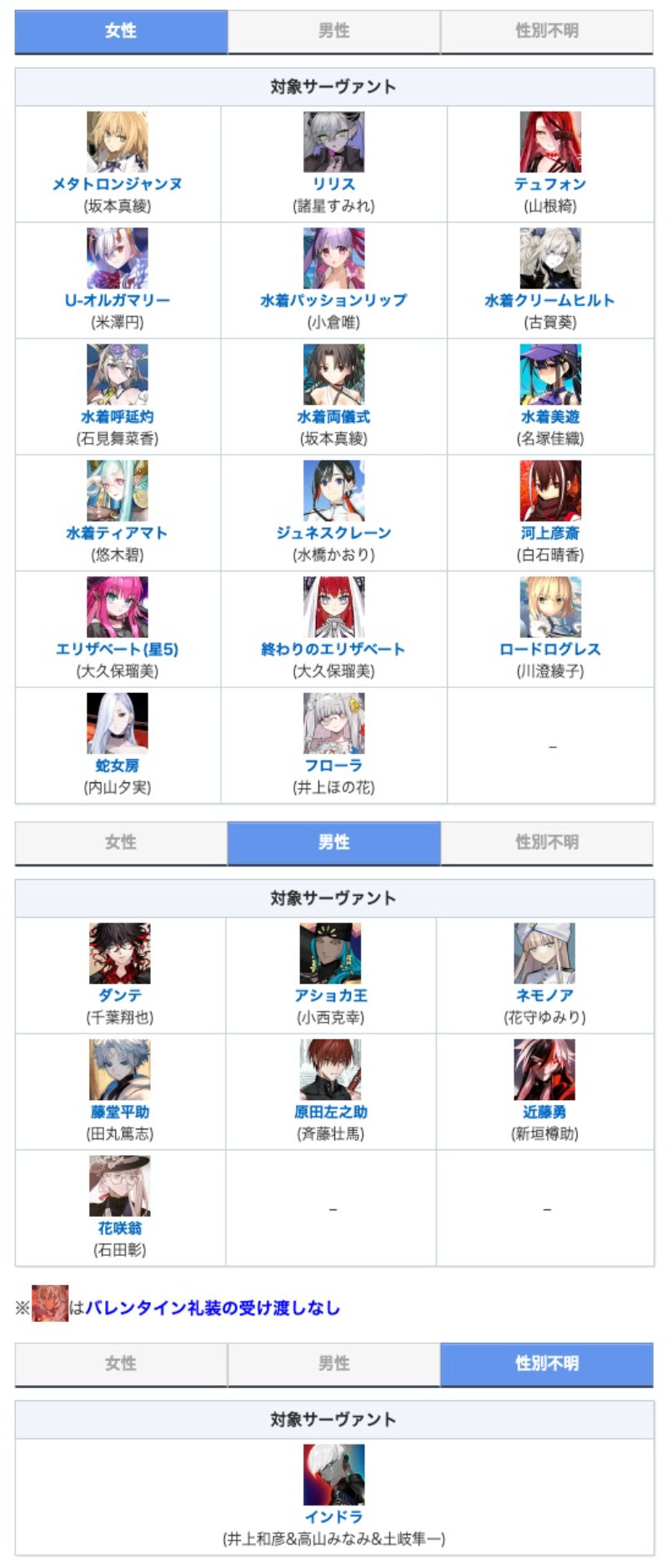Open the 蛇女房 servant link

[x=118, y=766]
